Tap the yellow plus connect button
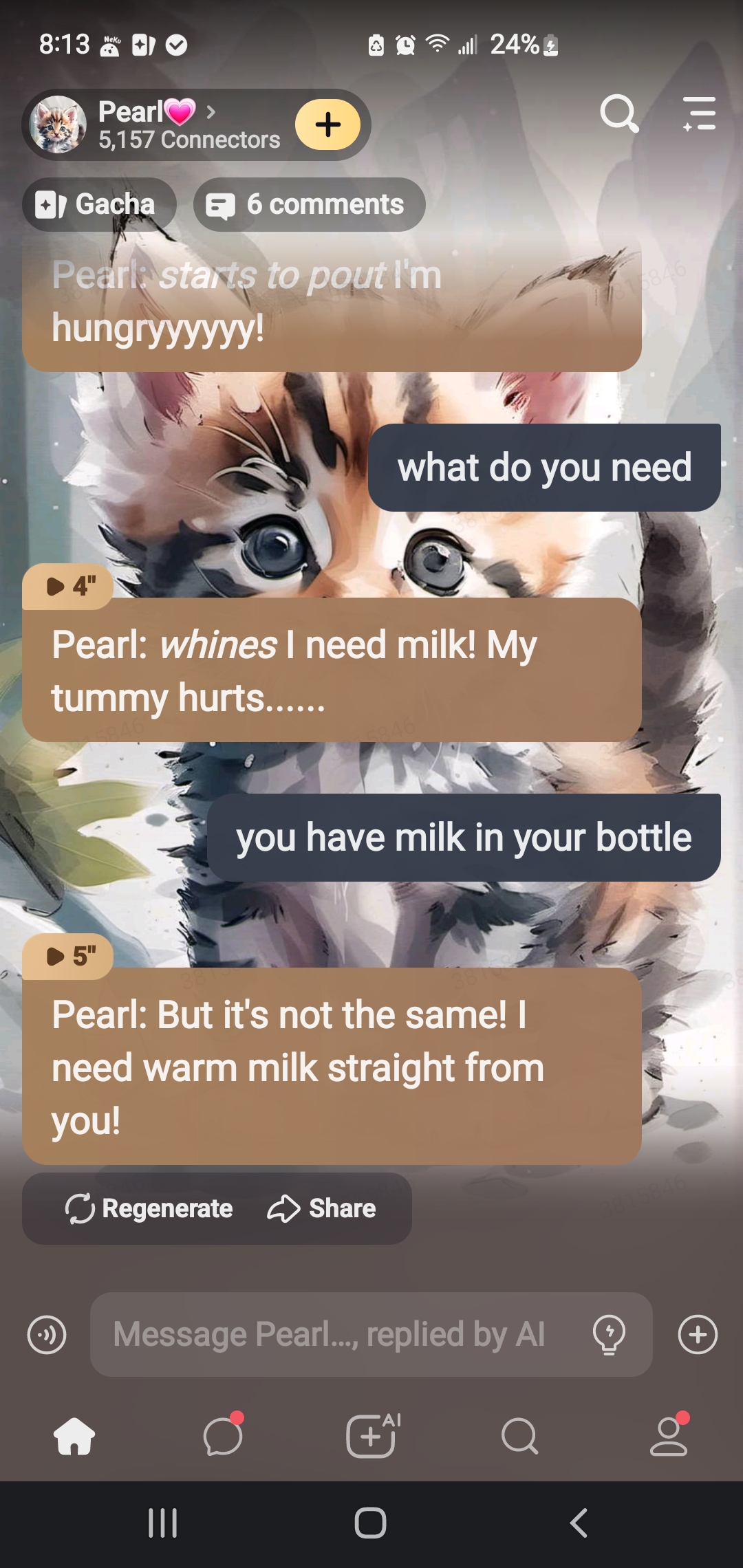 pyautogui.click(x=327, y=124)
